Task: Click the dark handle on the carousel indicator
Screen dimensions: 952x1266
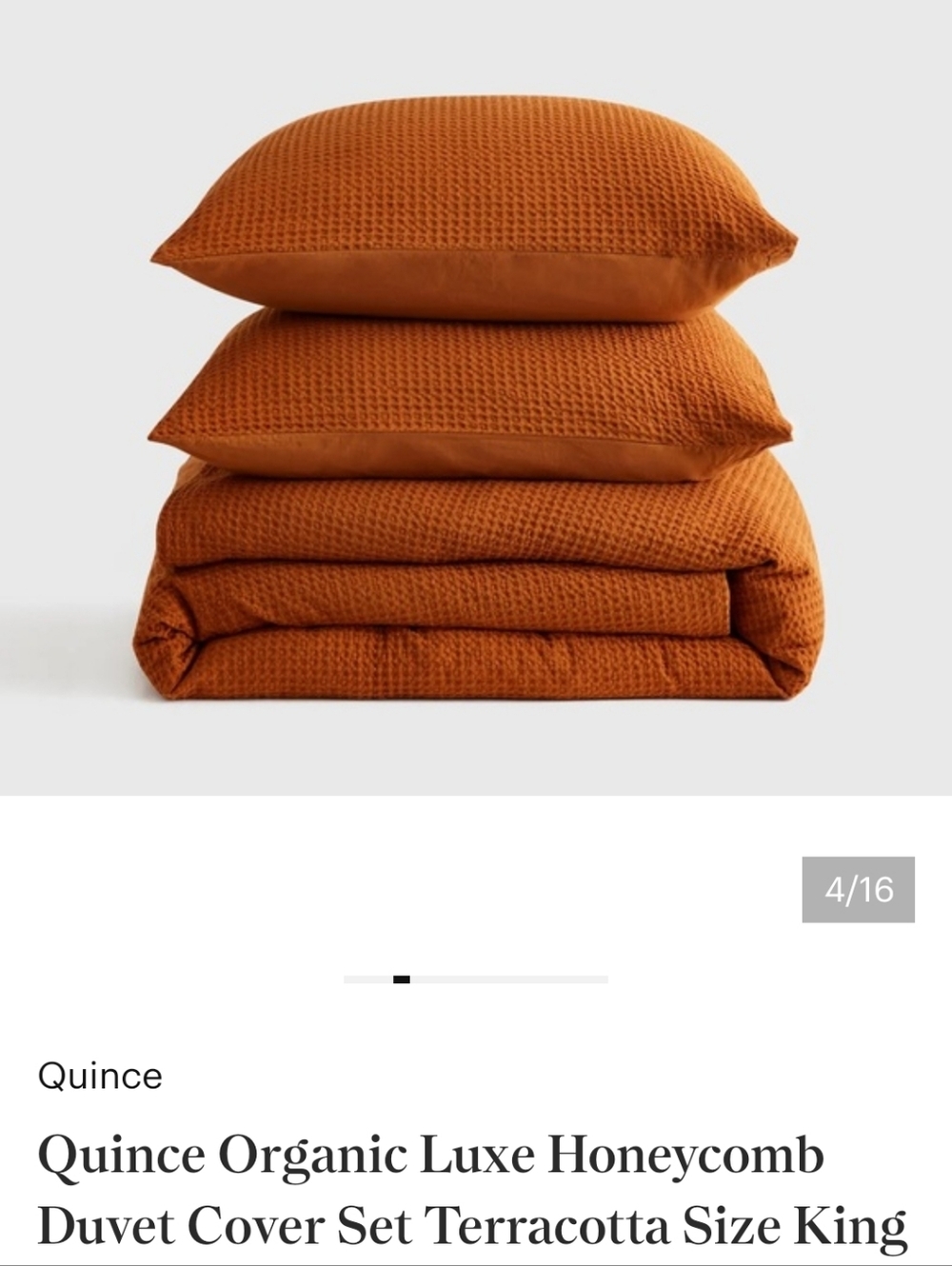Action: (x=401, y=978)
